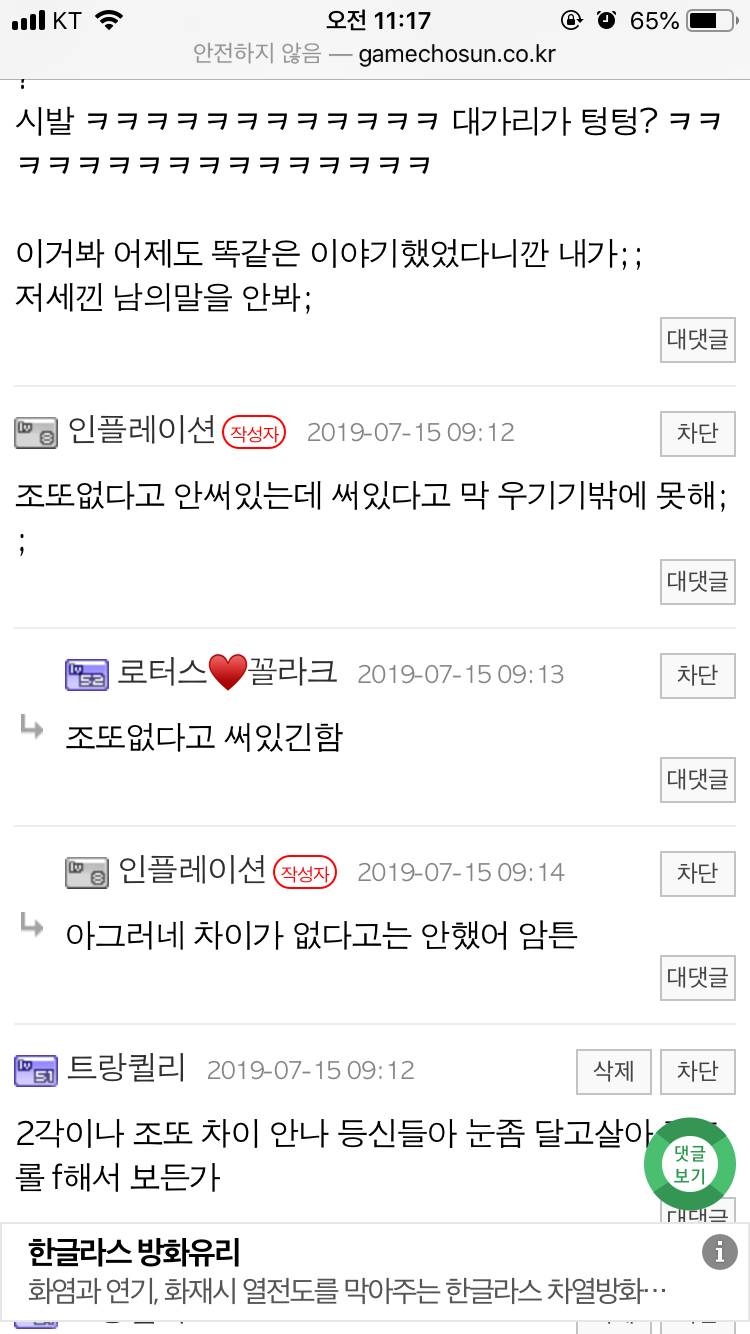Image resolution: width=750 pixels, height=1334 pixels.
Task: Reply to the '조또없다고 안써있는데' comment via 대댓글
Action: point(697,582)
